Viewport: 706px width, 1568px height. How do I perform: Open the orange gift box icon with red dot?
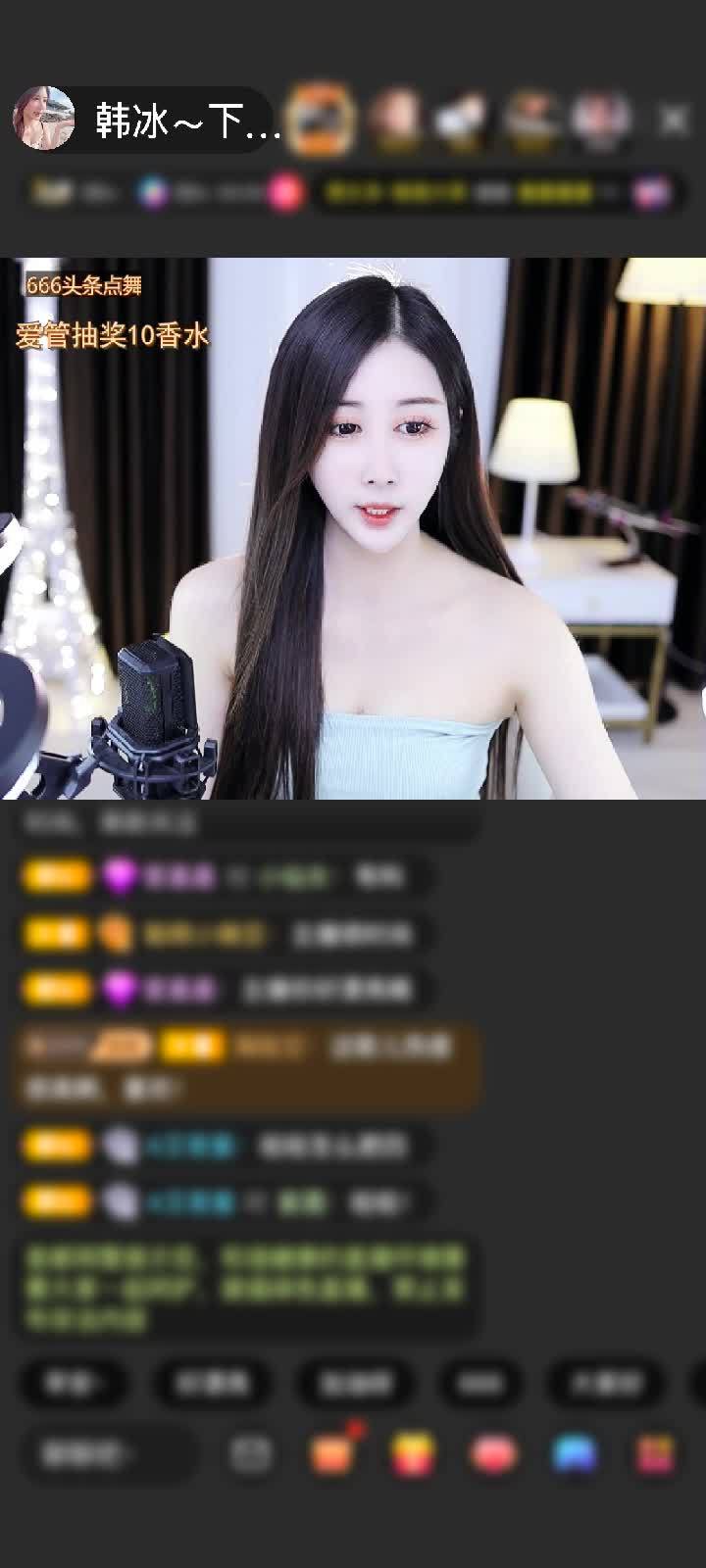332,1454
